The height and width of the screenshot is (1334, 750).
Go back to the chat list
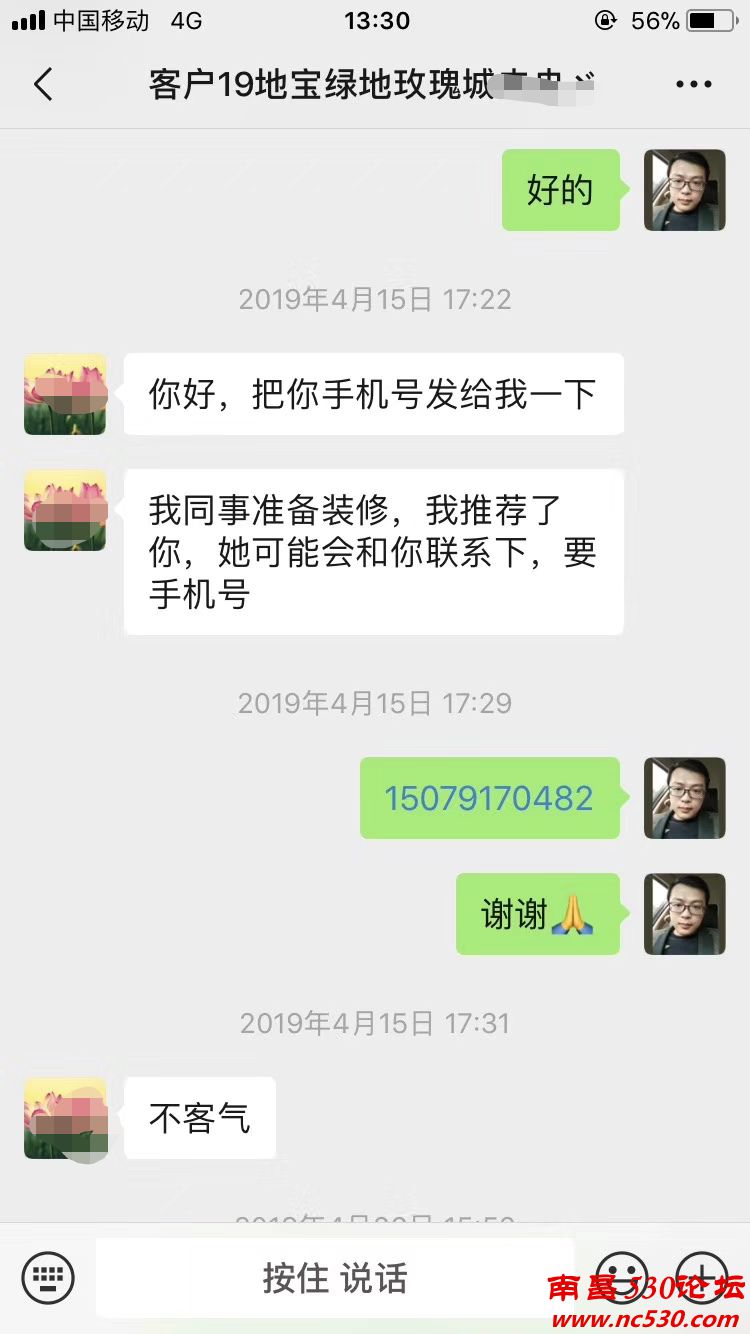(43, 85)
